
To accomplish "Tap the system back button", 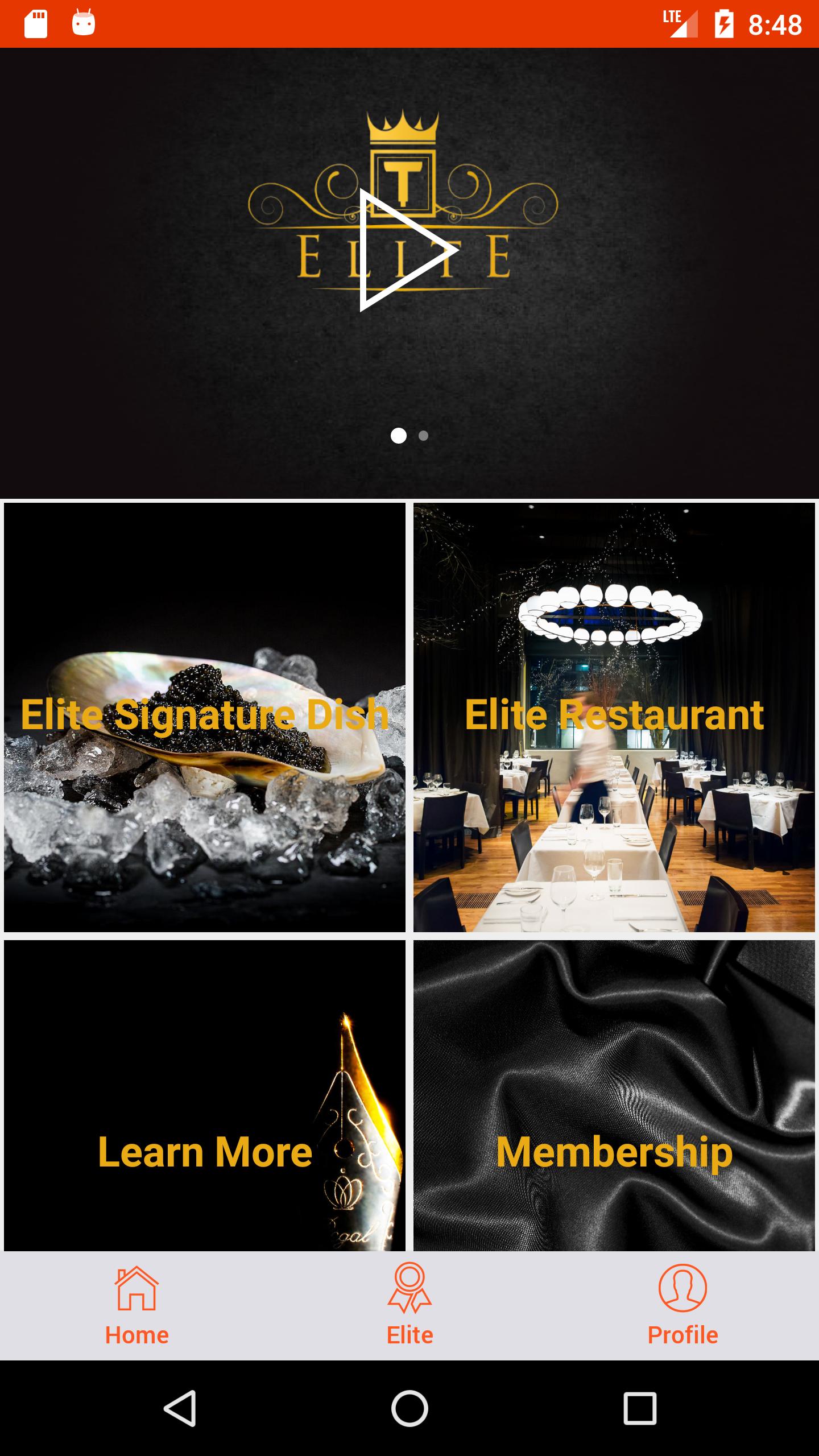I will point(180,1408).
